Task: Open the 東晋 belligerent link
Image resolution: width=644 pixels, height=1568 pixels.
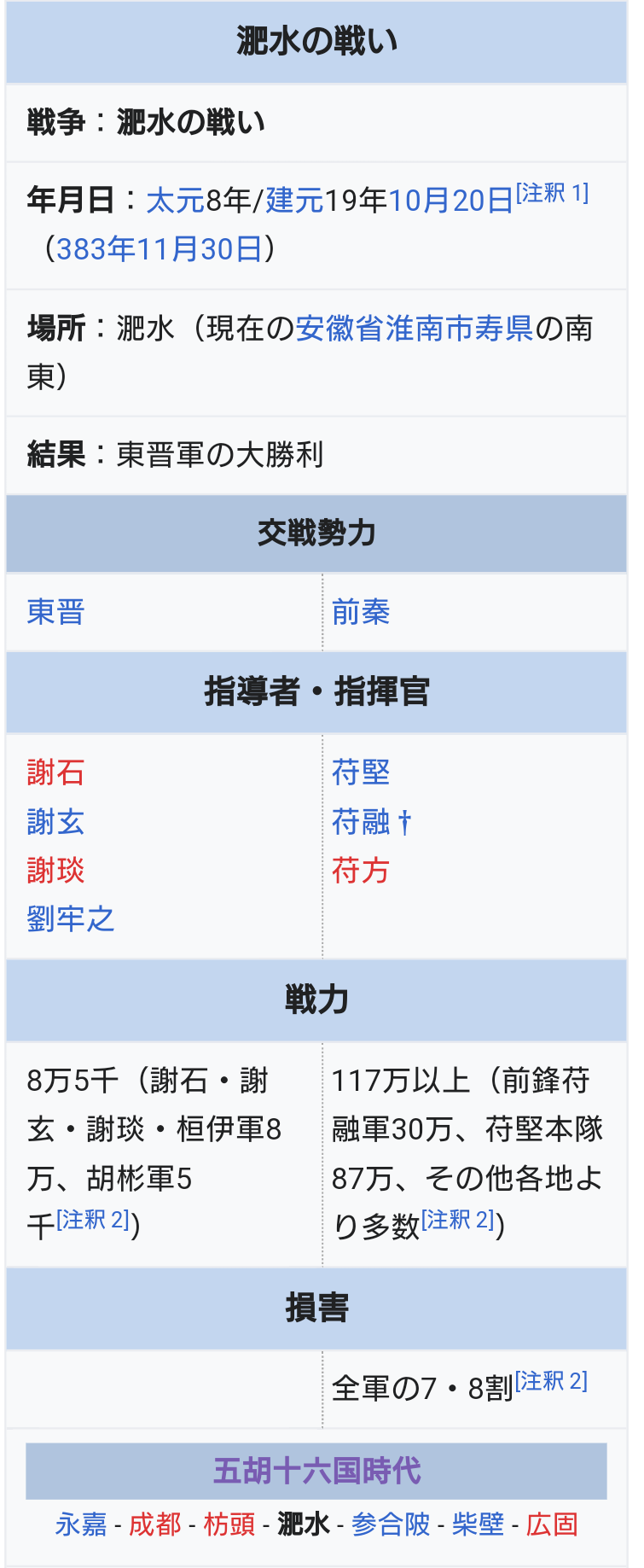Action: pos(55,612)
